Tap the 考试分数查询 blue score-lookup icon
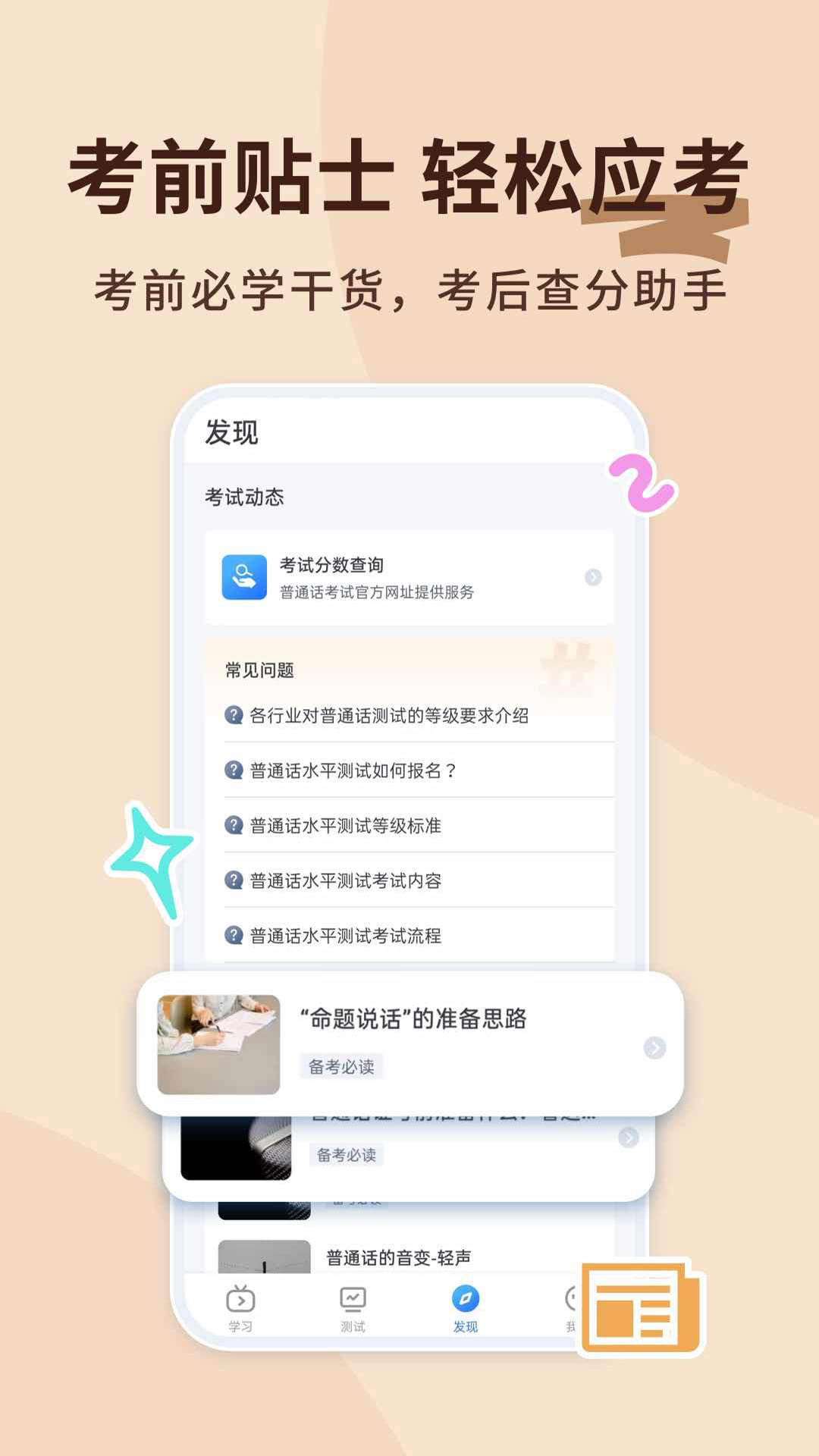 point(241,579)
